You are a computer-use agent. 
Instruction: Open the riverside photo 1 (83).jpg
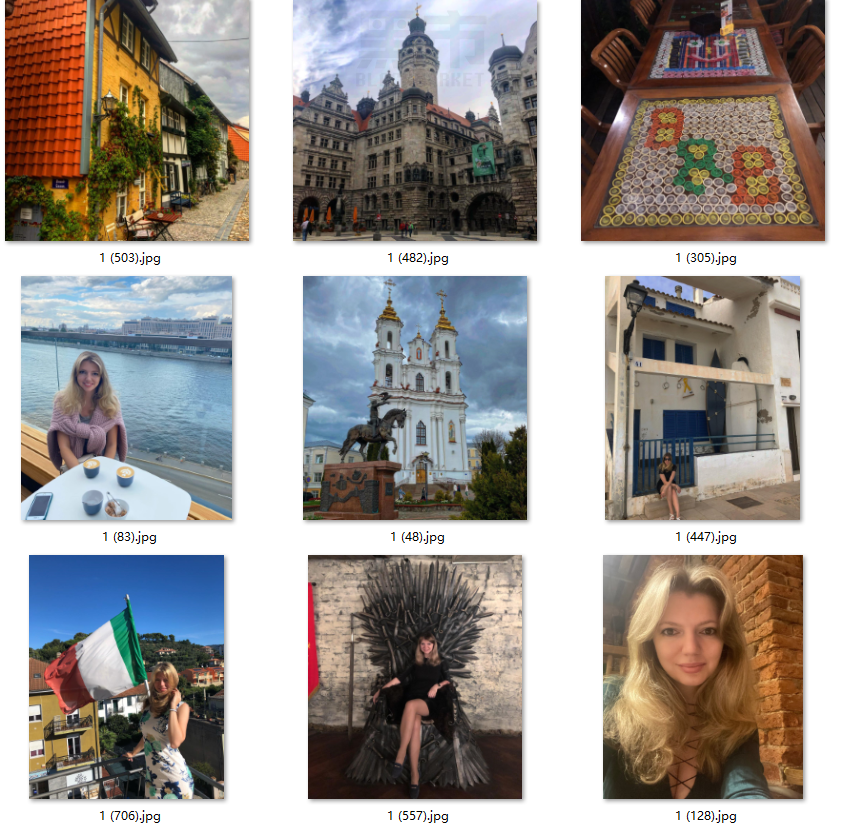pyautogui.click(x=127, y=398)
